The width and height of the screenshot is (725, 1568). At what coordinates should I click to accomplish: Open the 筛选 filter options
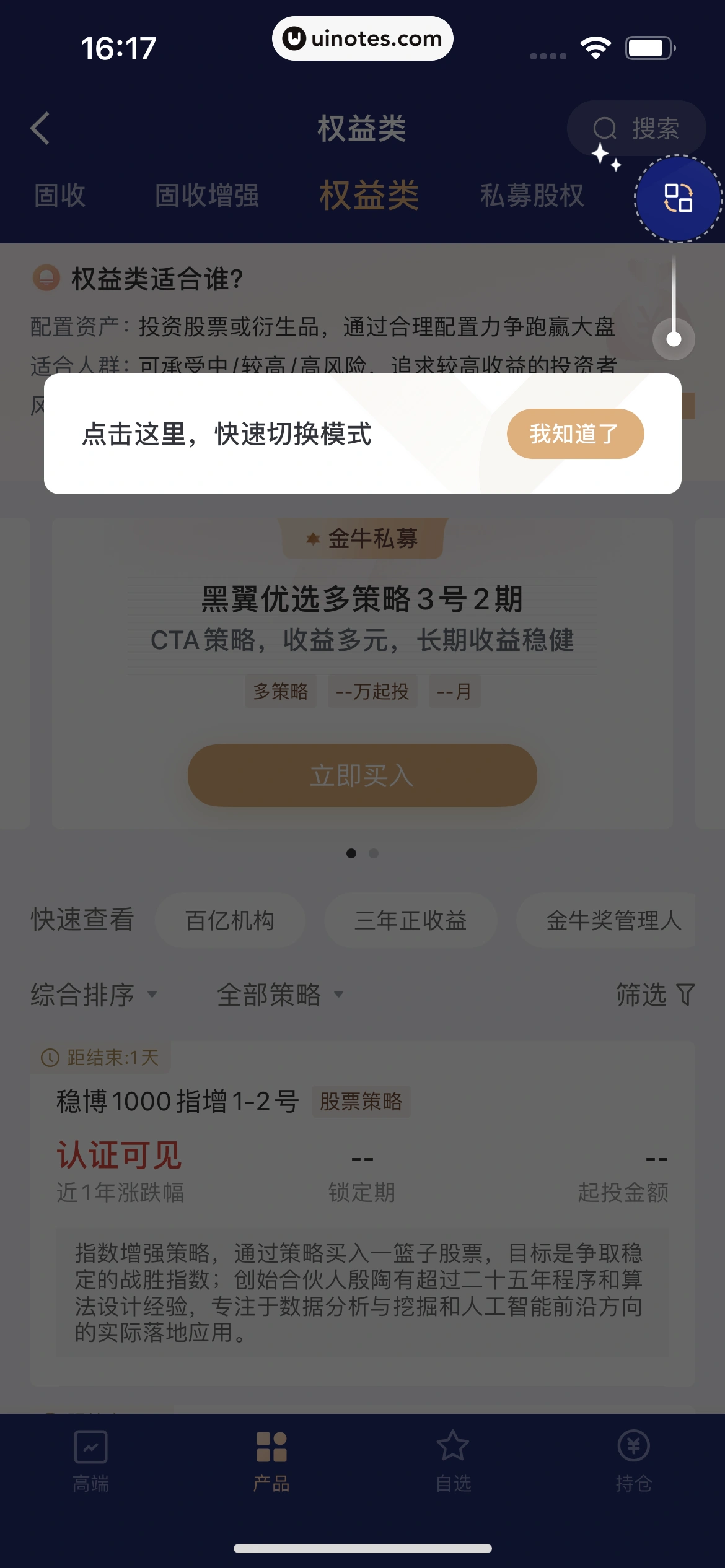[x=654, y=995]
